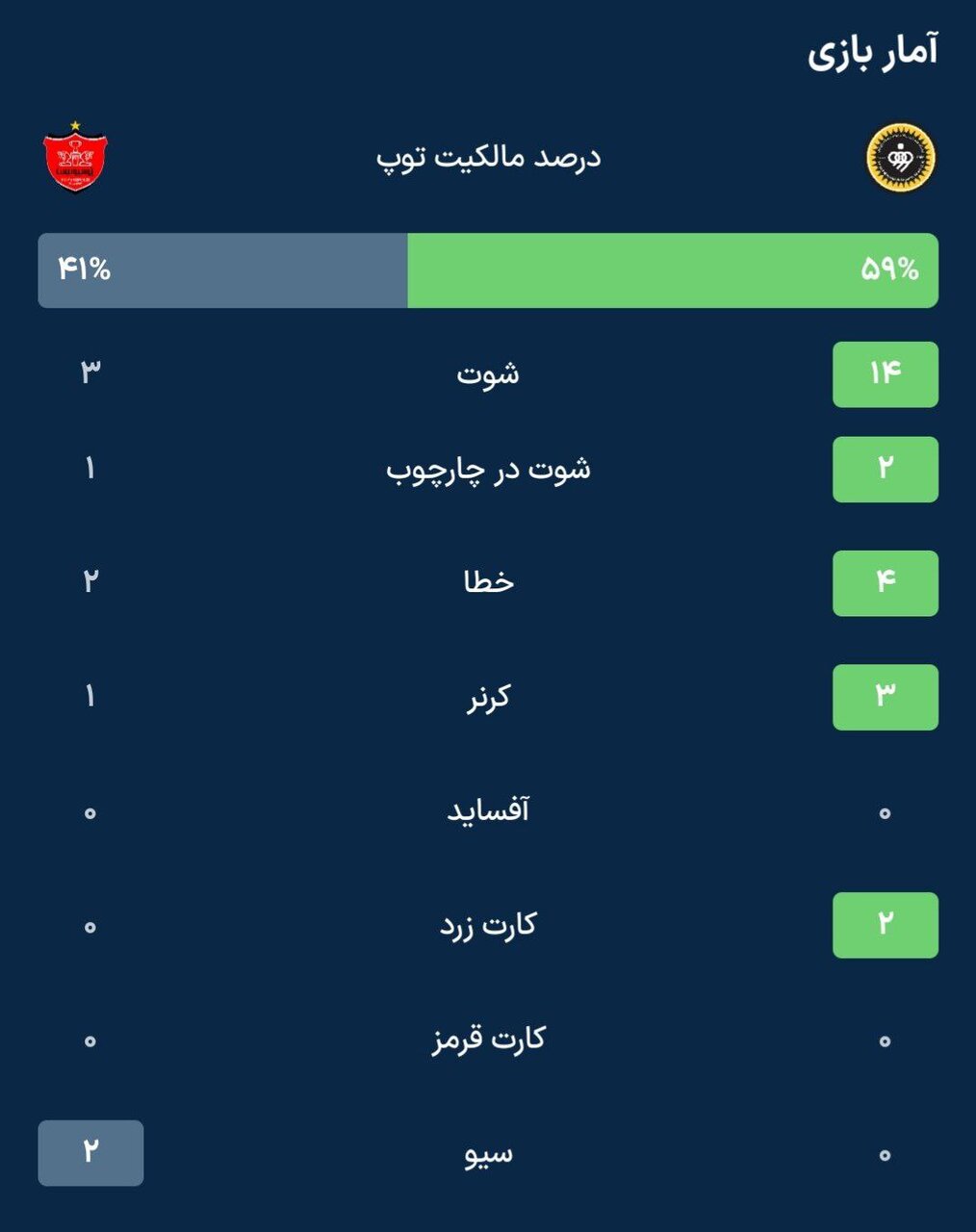Click the green ۵۹٪ possession bar segment
Image resolution: width=976 pixels, height=1232 pixels.
(x=674, y=271)
